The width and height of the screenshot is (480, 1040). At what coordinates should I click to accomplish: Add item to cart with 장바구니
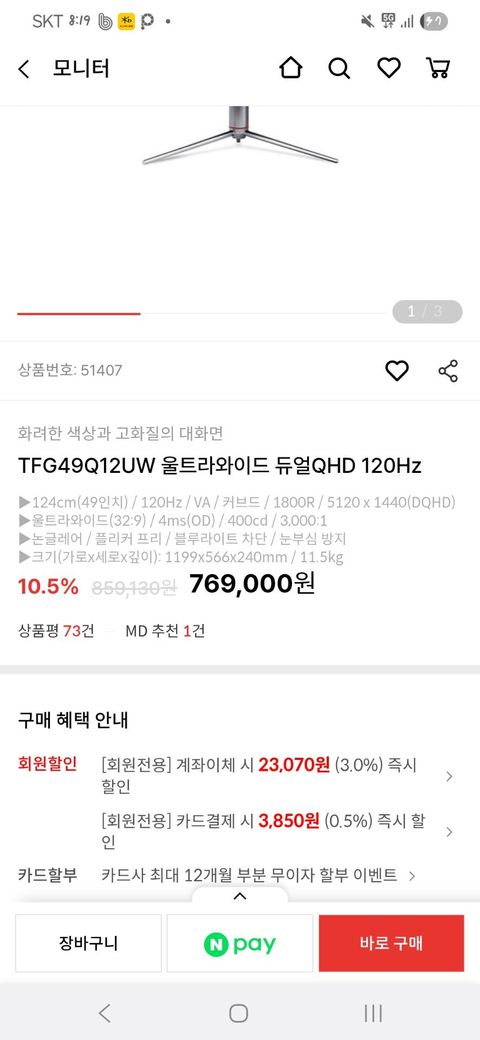click(88, 943)
